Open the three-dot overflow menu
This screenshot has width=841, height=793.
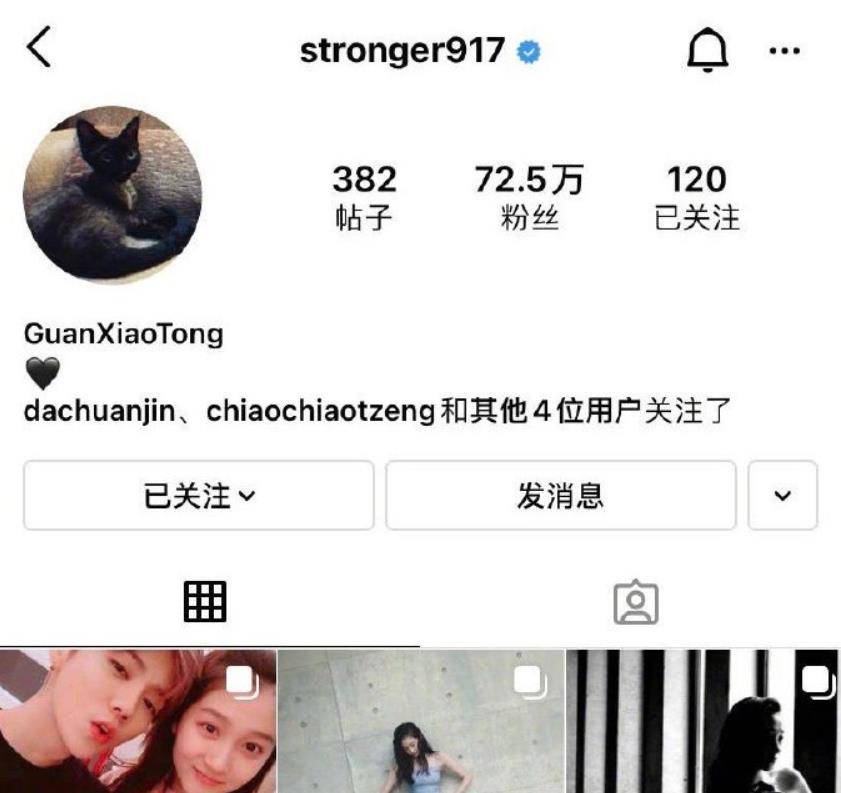(x=784, y=50)
